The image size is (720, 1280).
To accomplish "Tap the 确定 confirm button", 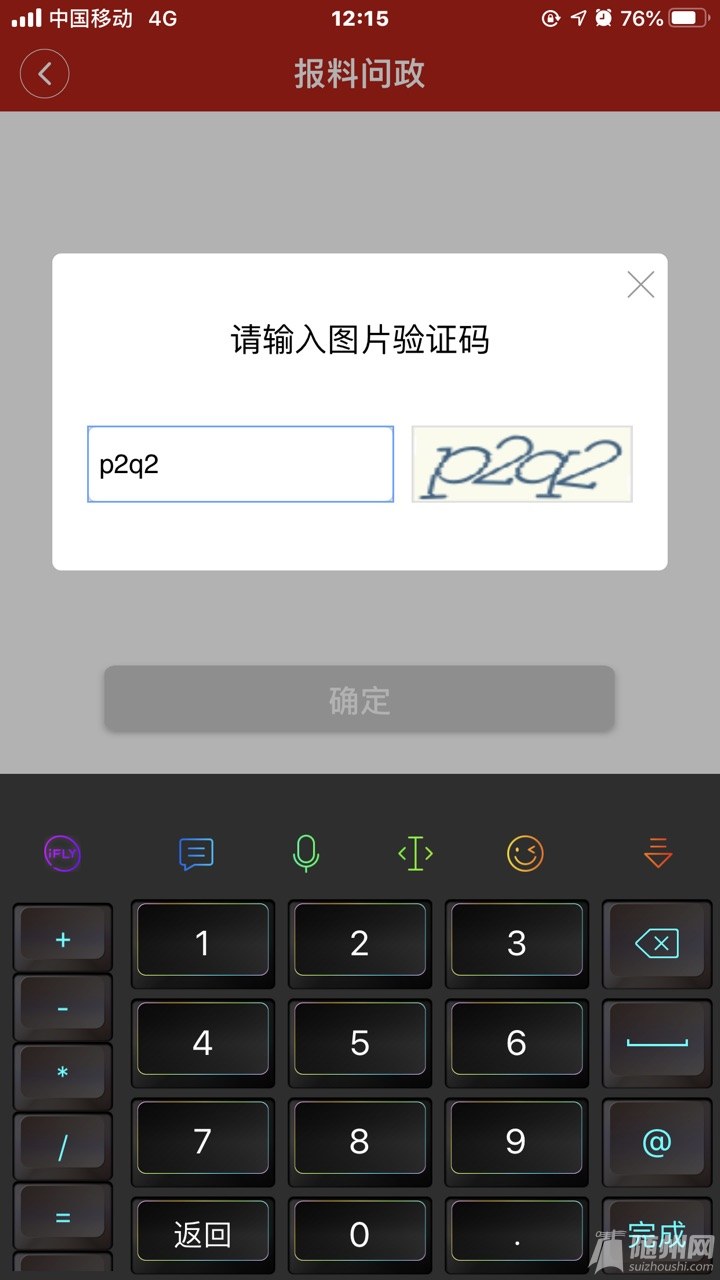I will [x=359, y=699].
